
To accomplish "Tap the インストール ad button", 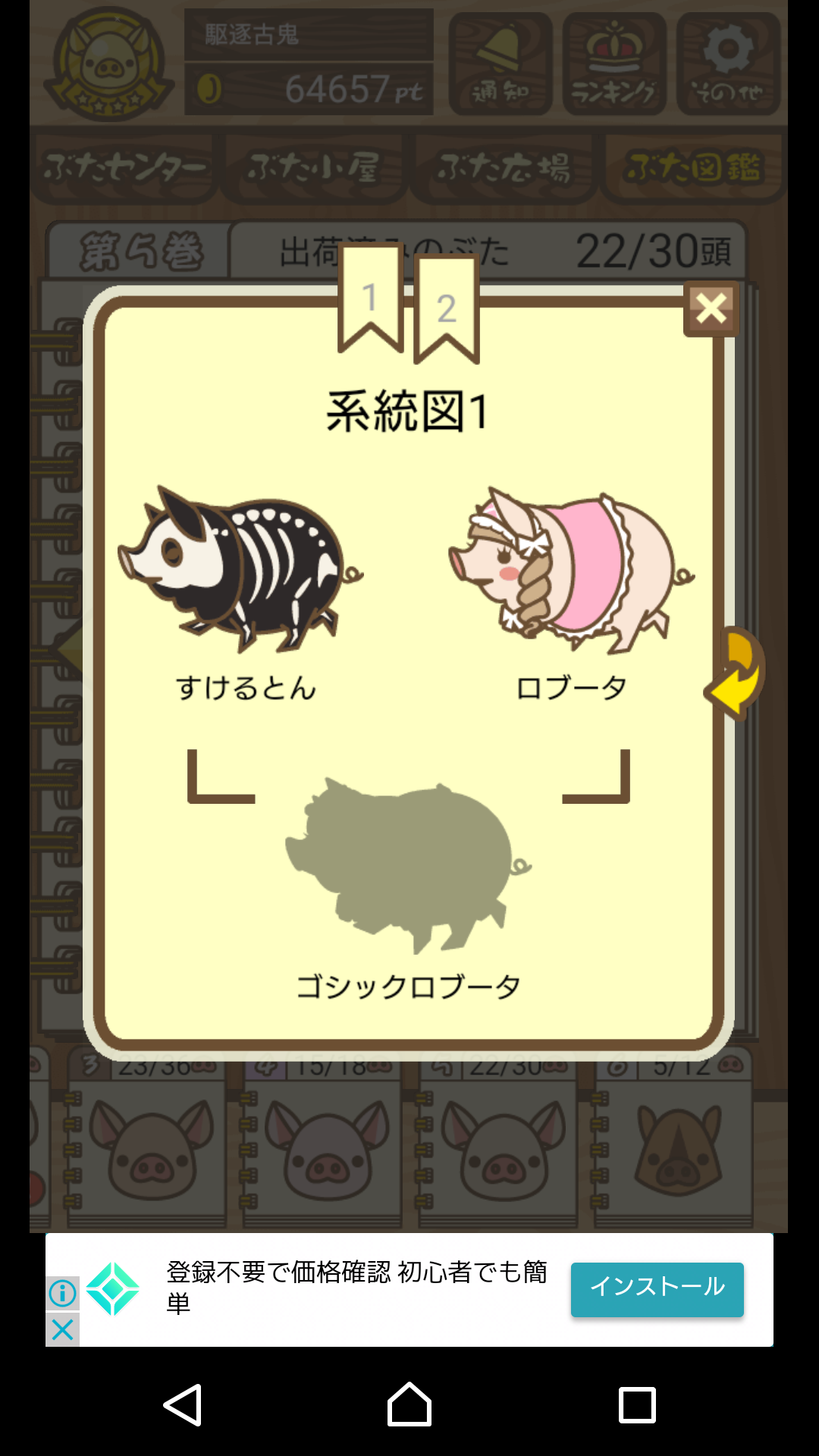I will [657, 1288].
